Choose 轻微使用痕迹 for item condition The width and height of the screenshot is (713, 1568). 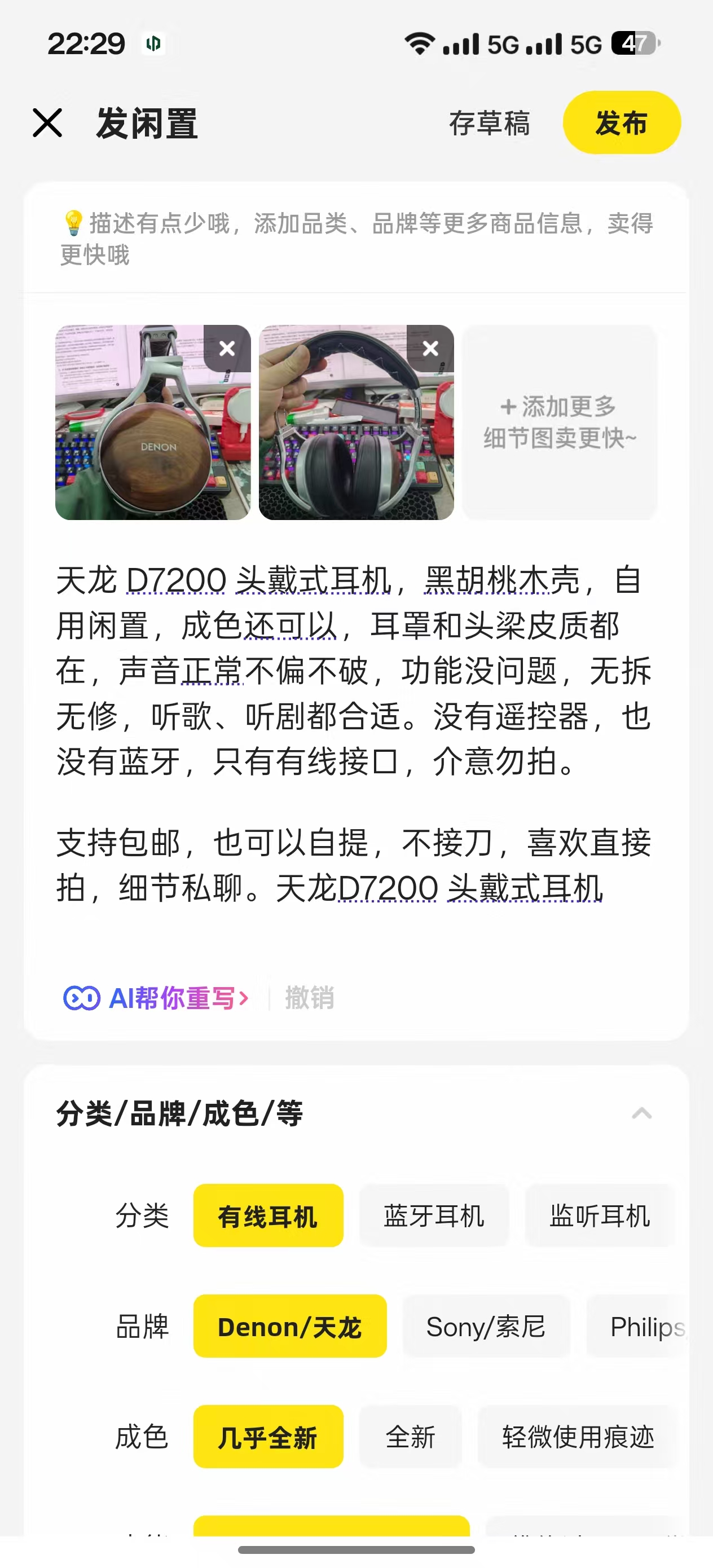[577, 1438]
